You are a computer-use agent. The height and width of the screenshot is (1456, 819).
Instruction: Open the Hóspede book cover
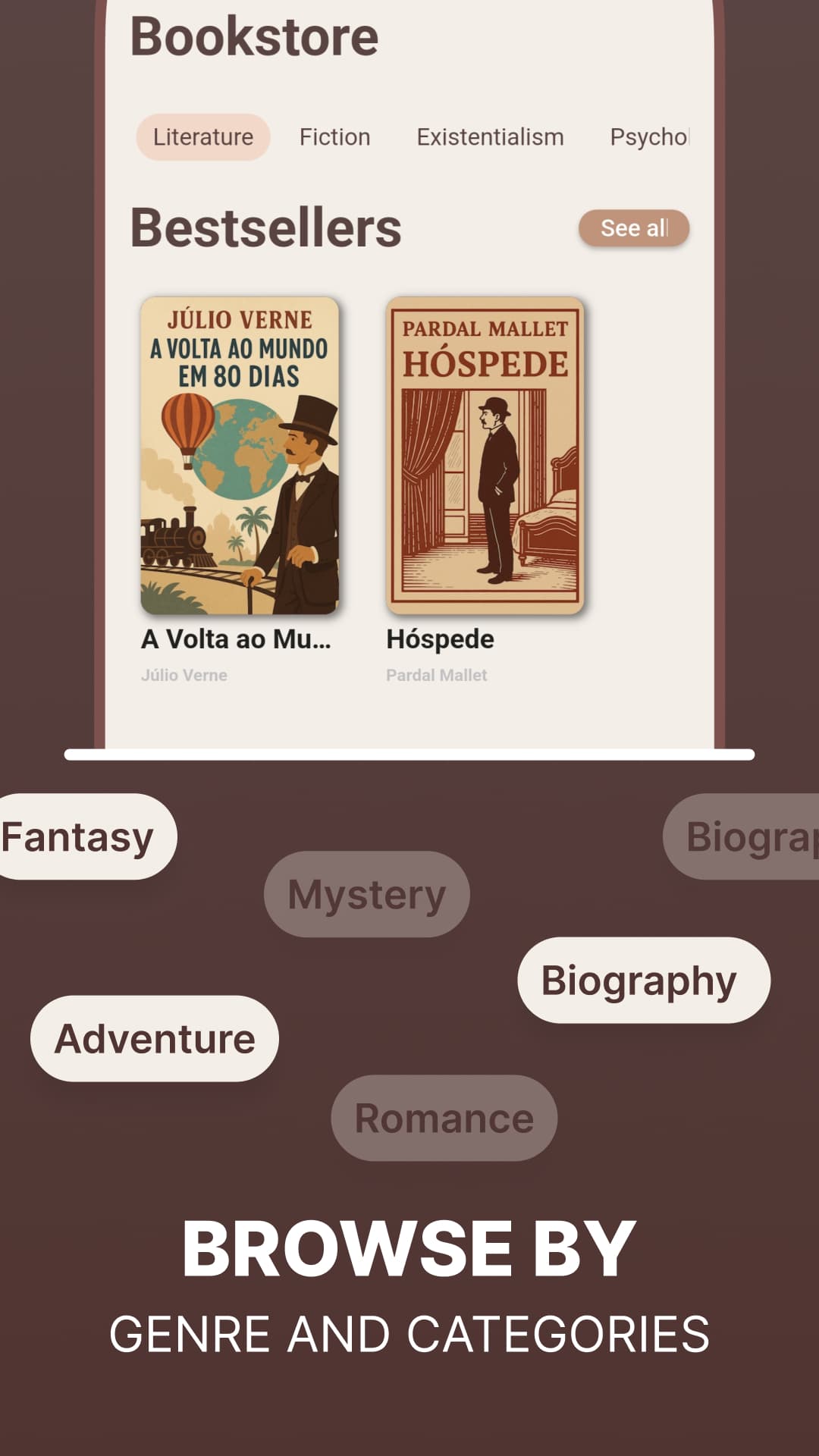click(x=485, y=455)
